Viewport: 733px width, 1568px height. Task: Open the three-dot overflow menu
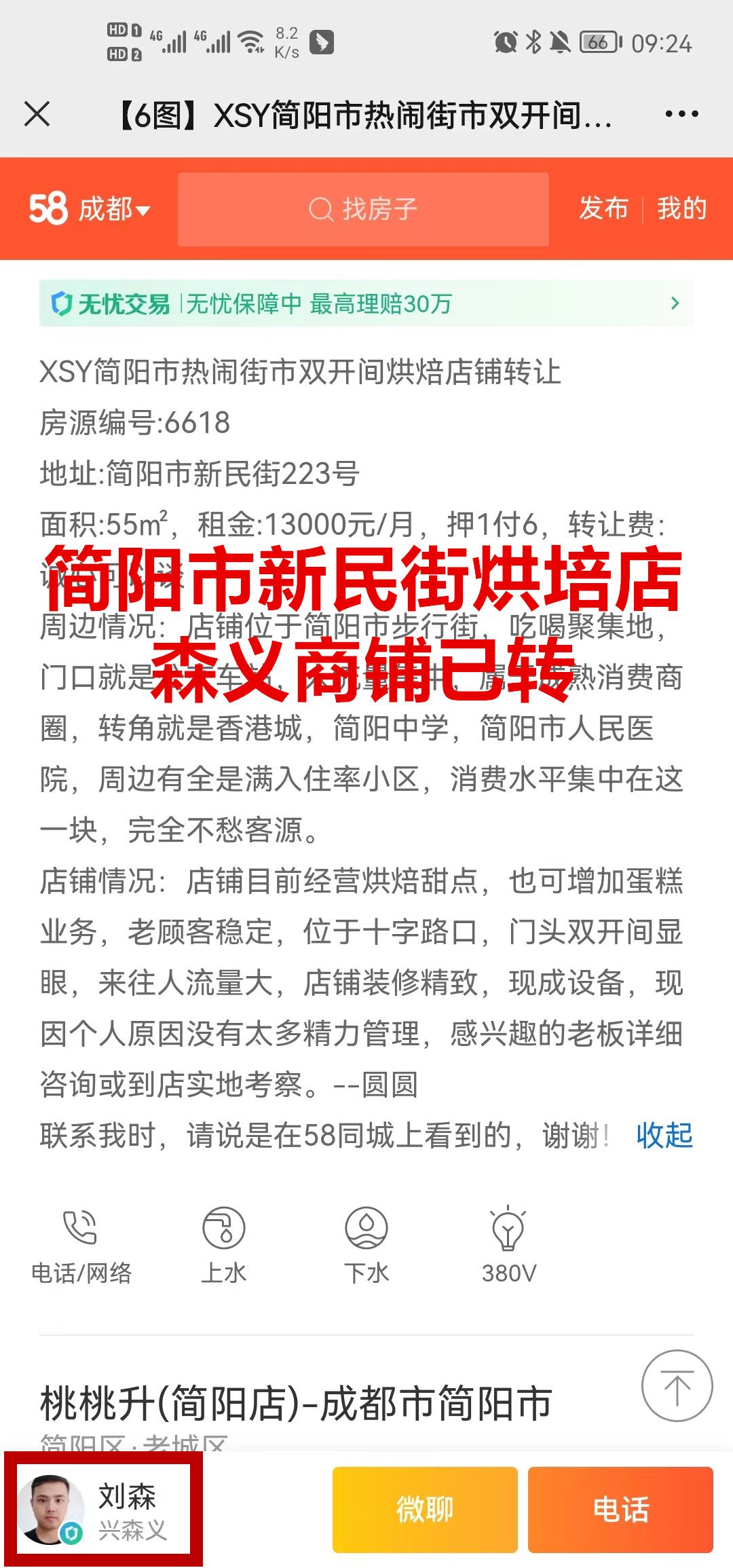click(x=681, y=114)
